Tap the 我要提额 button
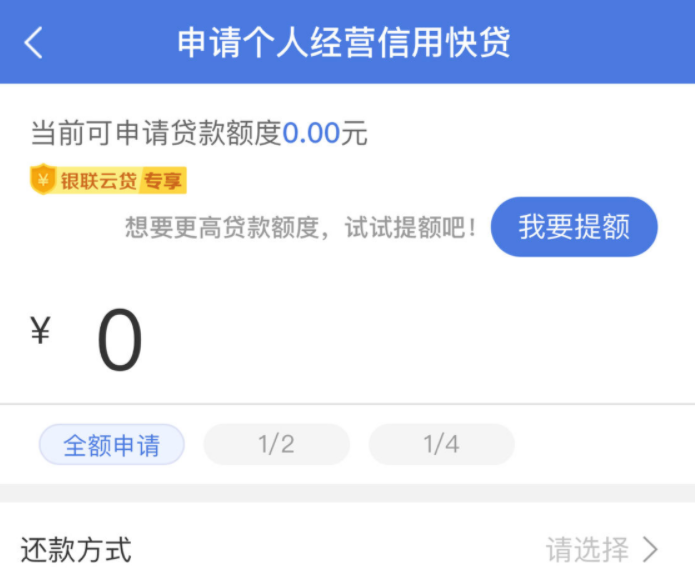This screenshot has height=584, width=695. click(574, 227)
